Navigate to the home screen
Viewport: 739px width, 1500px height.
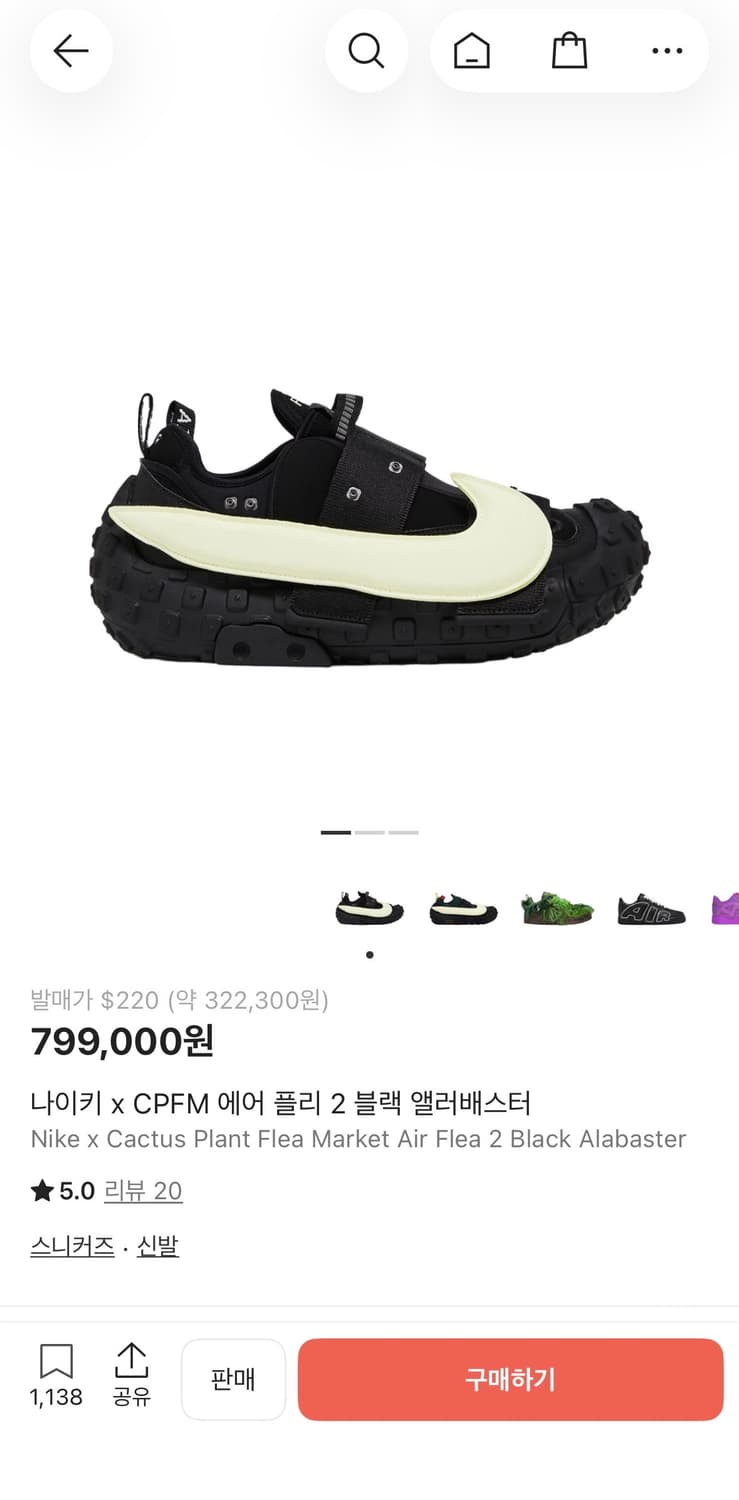[470, 50]
